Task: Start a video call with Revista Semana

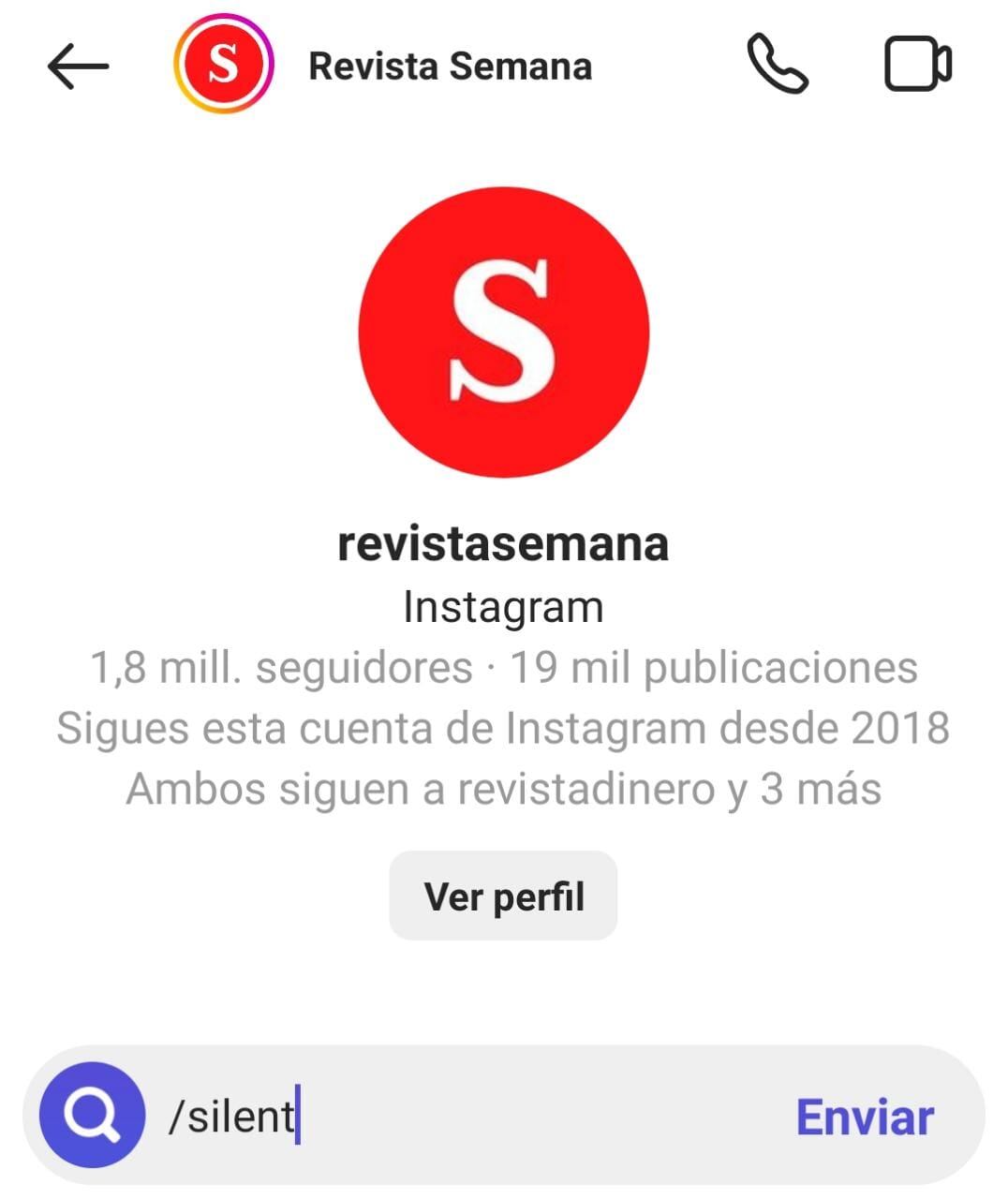Action: (917, 65)
